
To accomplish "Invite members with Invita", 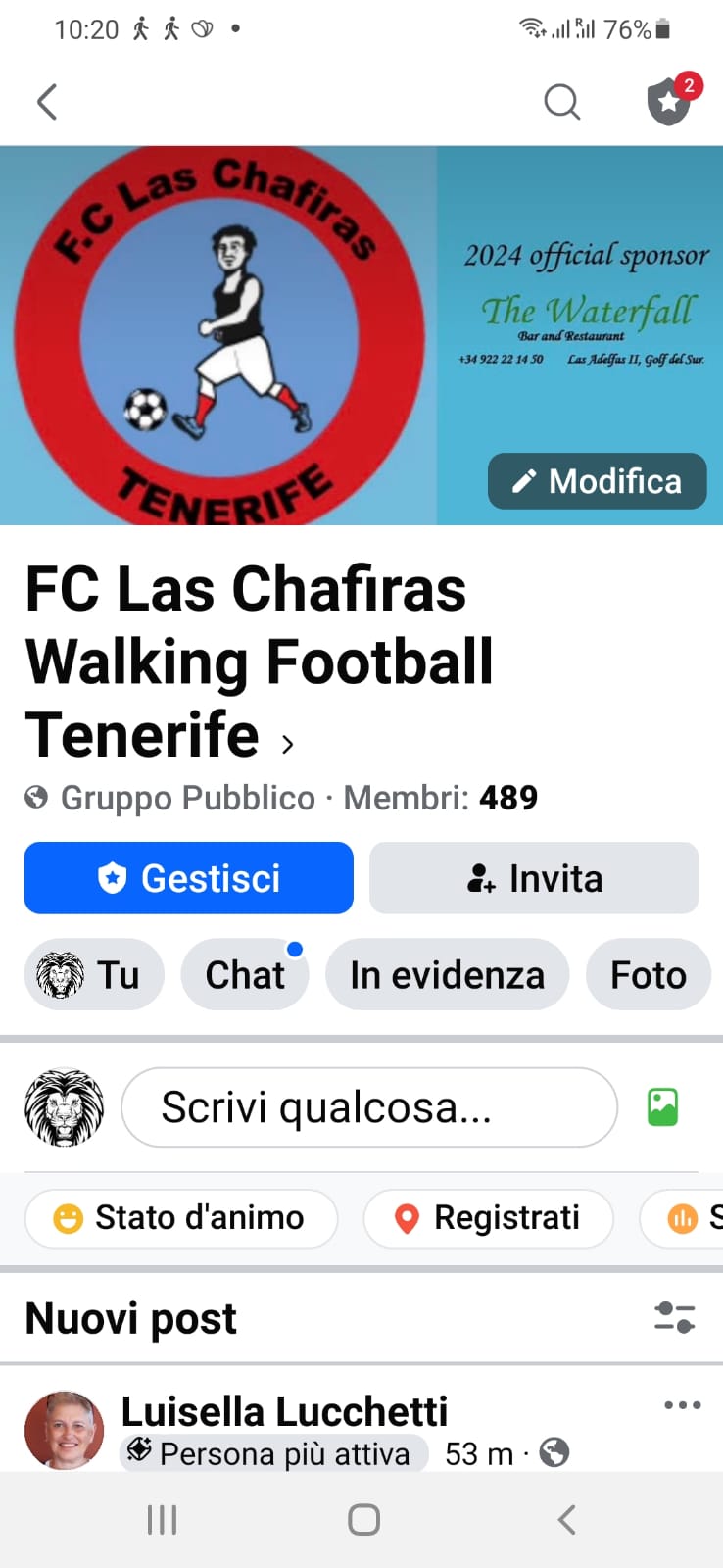I will point(534,878).
